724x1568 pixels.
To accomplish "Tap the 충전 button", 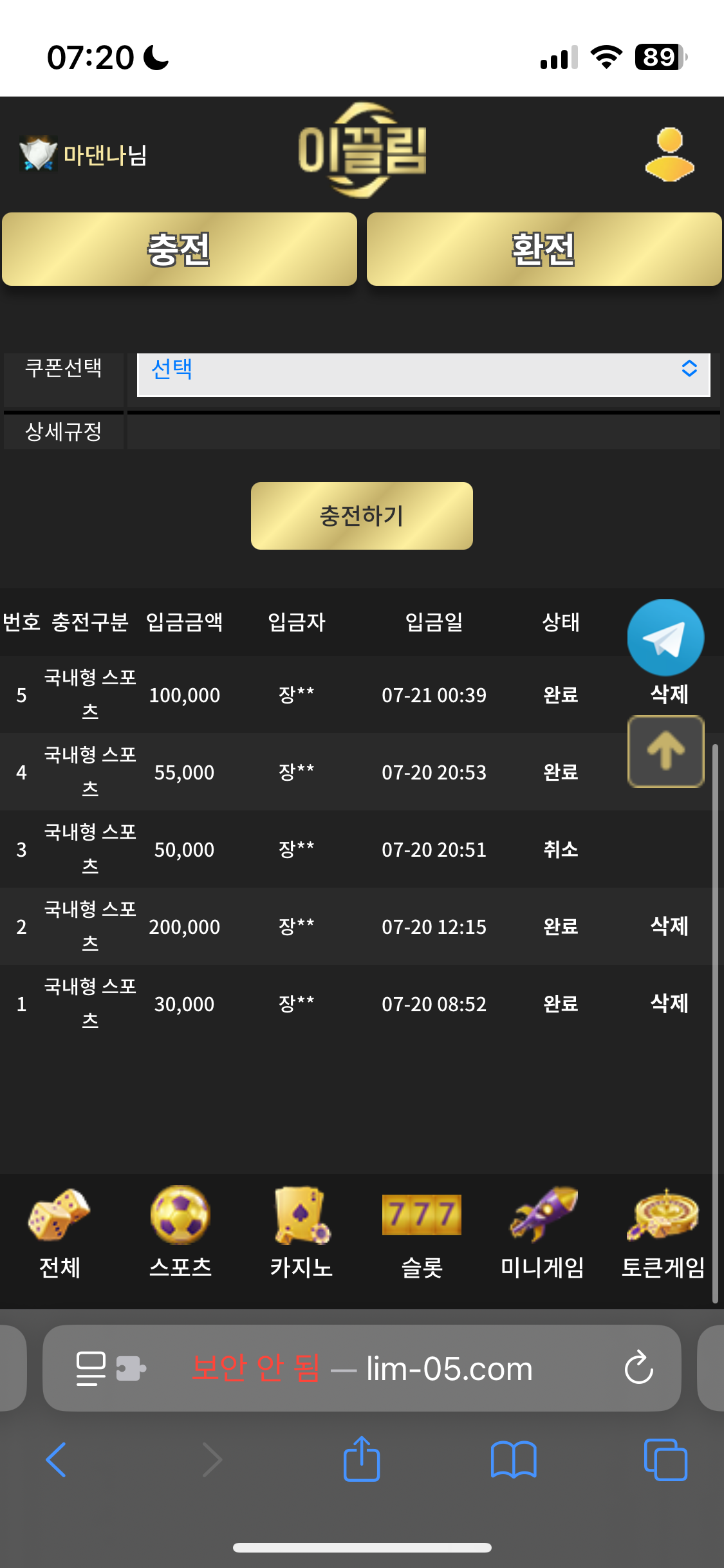I will 180,249.
